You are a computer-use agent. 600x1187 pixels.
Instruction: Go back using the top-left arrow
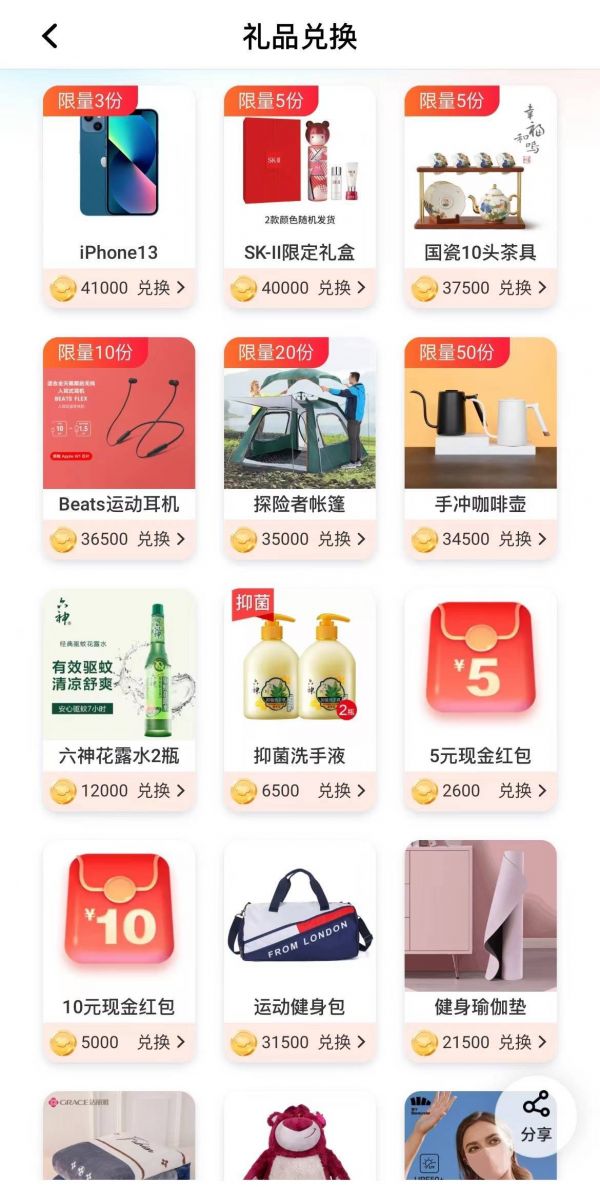(x=50, y=36)
